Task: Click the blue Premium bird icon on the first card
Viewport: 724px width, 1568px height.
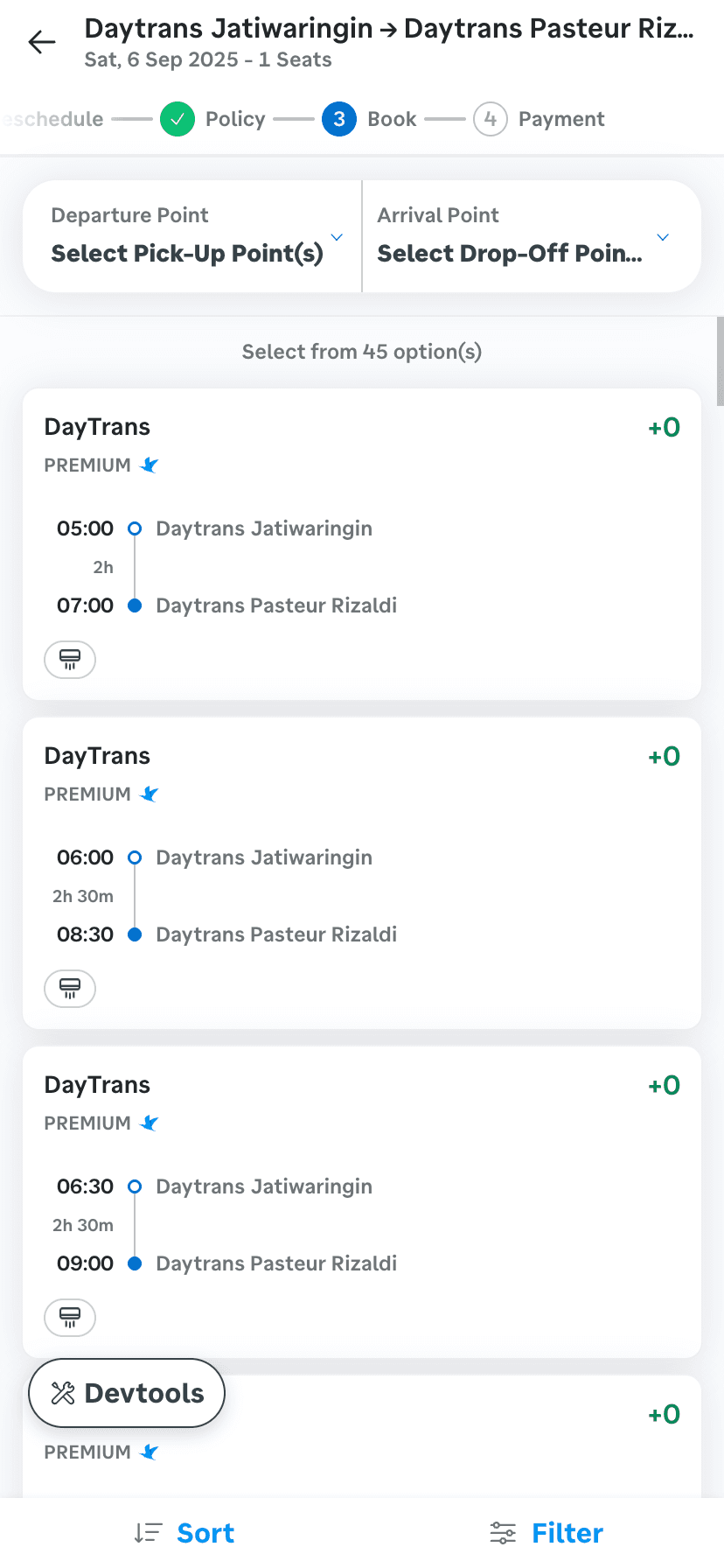Action: click(149, 465)
